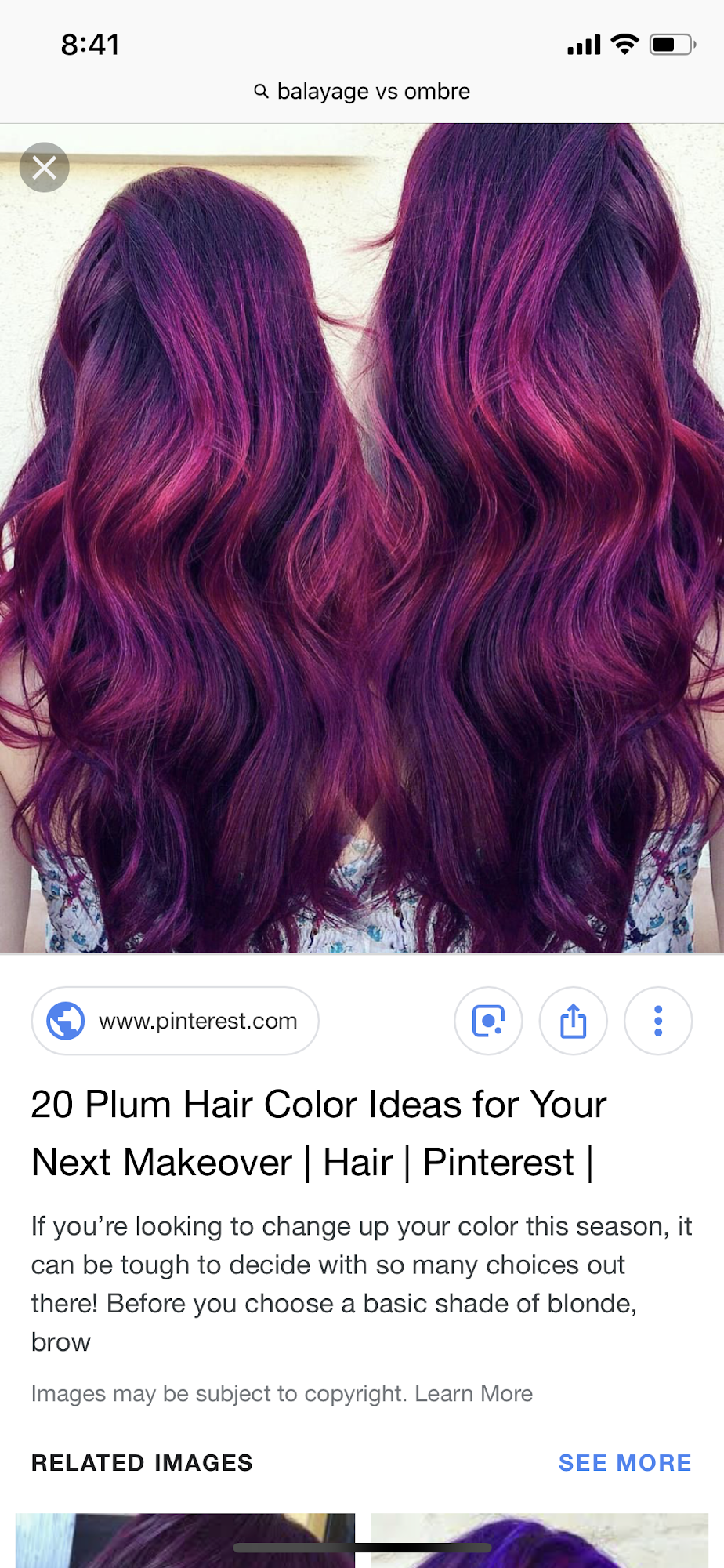The image size is (724, 1568).
Task: View the plum hair photo full size
Action: pos(362,538)
